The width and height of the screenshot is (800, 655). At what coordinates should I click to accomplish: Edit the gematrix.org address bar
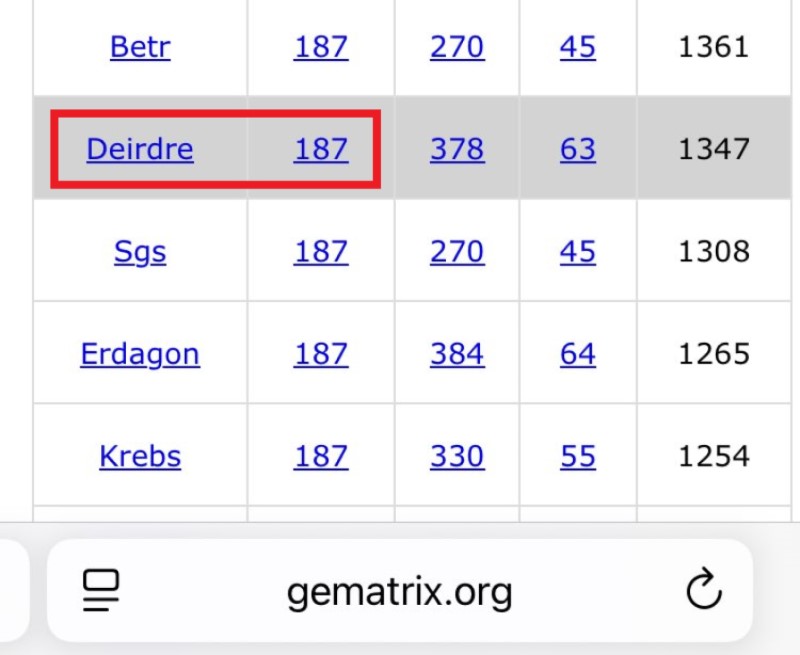point(399,591)
